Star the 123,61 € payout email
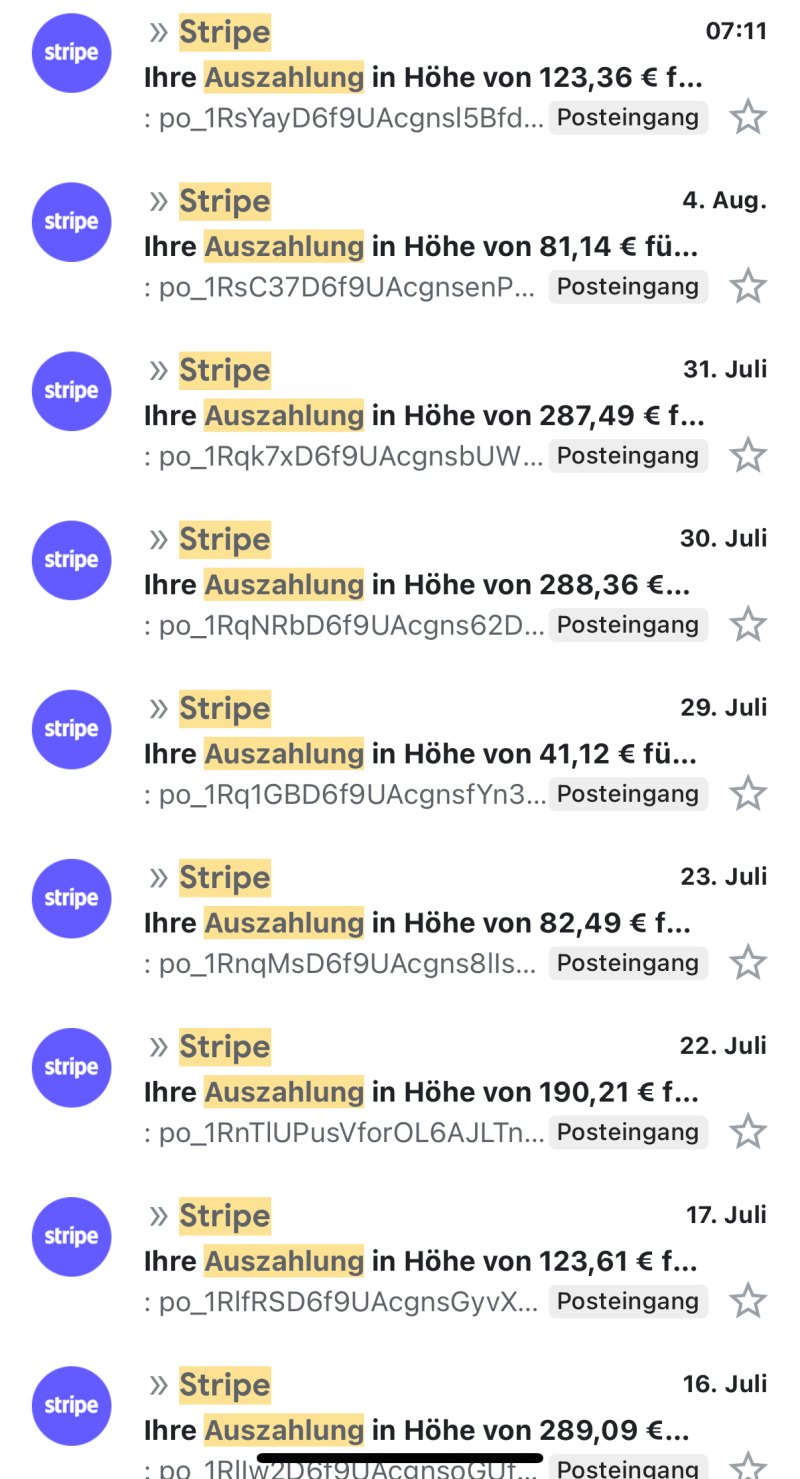 (747, 1301)
